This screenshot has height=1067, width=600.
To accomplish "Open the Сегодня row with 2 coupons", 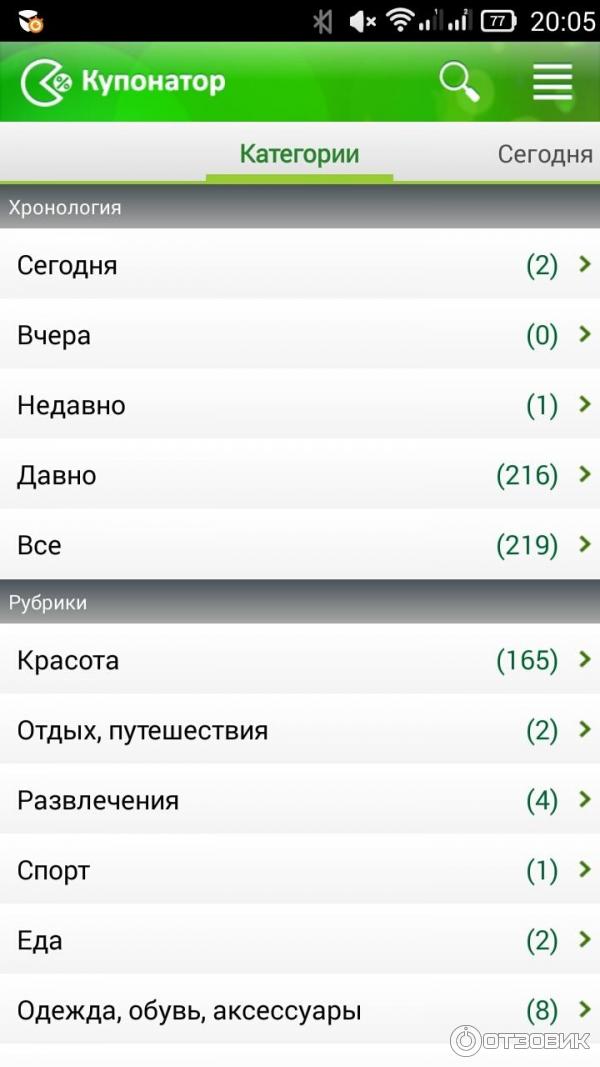I will coord(300,265).
